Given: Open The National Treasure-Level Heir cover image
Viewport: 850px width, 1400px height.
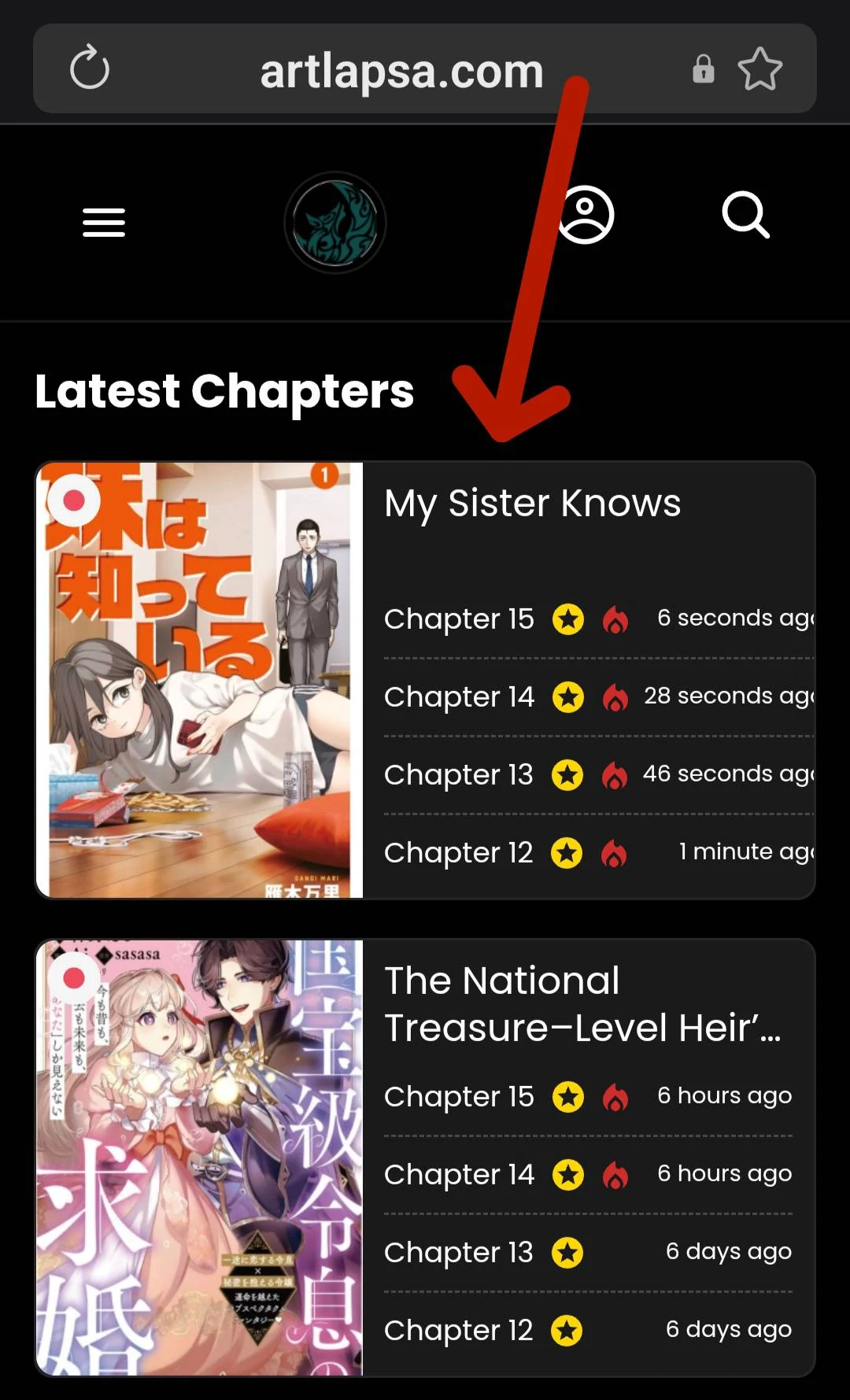Looking at the screenshot, I should (x=200, y=1158).
